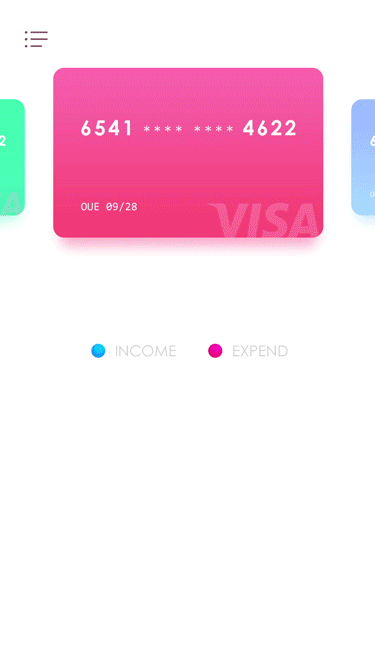Select the pink Visa card ending 4622
Image resolution: width=375 pixels, height=667 pixels.
pos(188,153)
